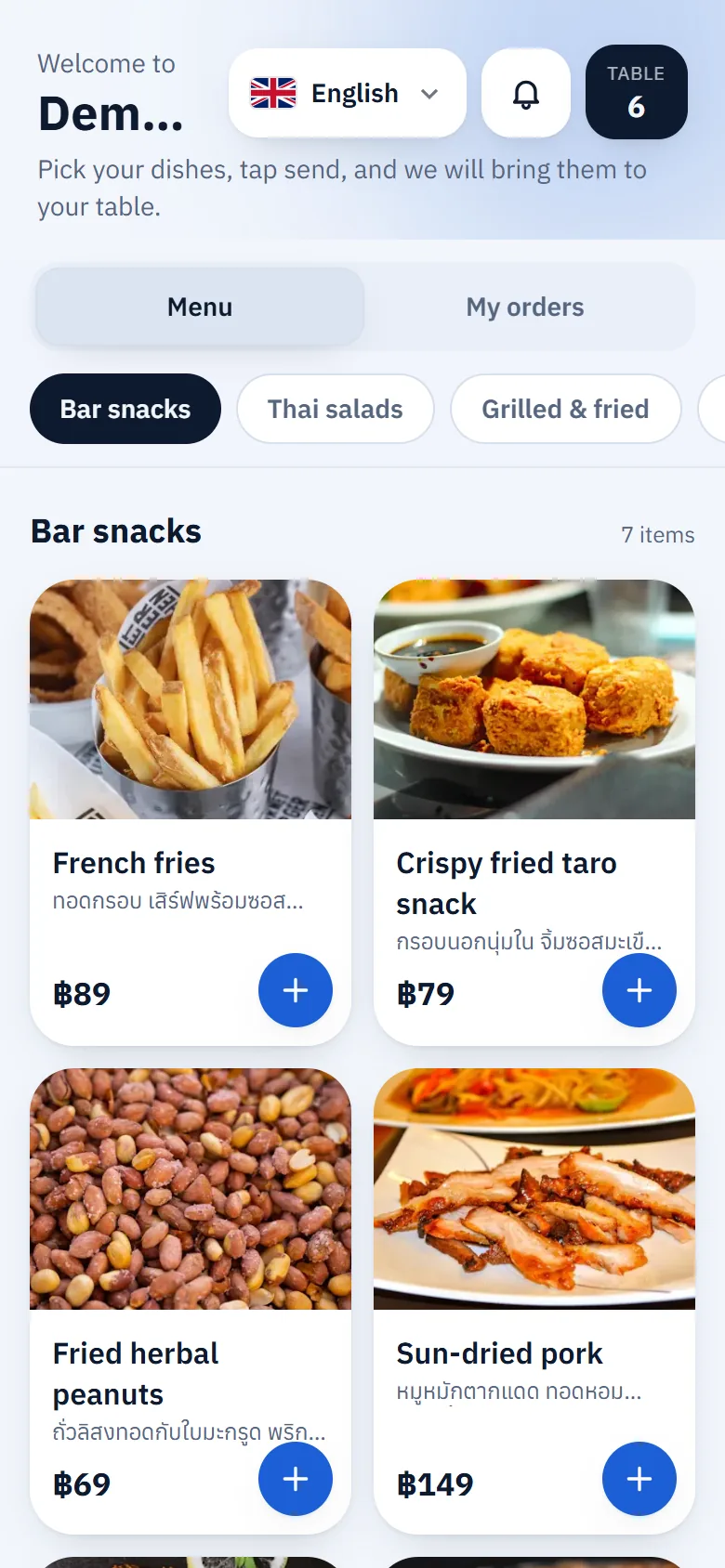Add Sun-dried pork to the order
Viewport: 725px width, 1568px height.
pyautogui.click(x=639, y=1479)
